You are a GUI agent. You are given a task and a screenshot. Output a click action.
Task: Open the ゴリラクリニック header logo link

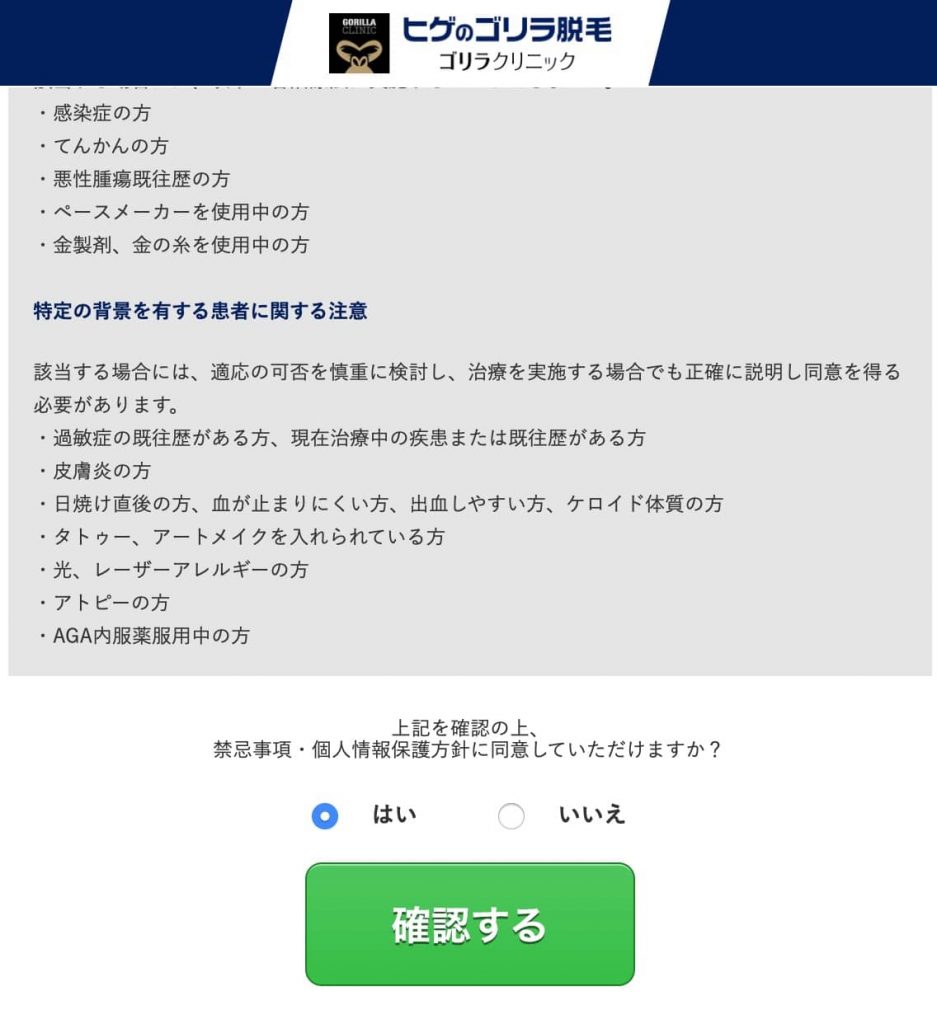470,42
